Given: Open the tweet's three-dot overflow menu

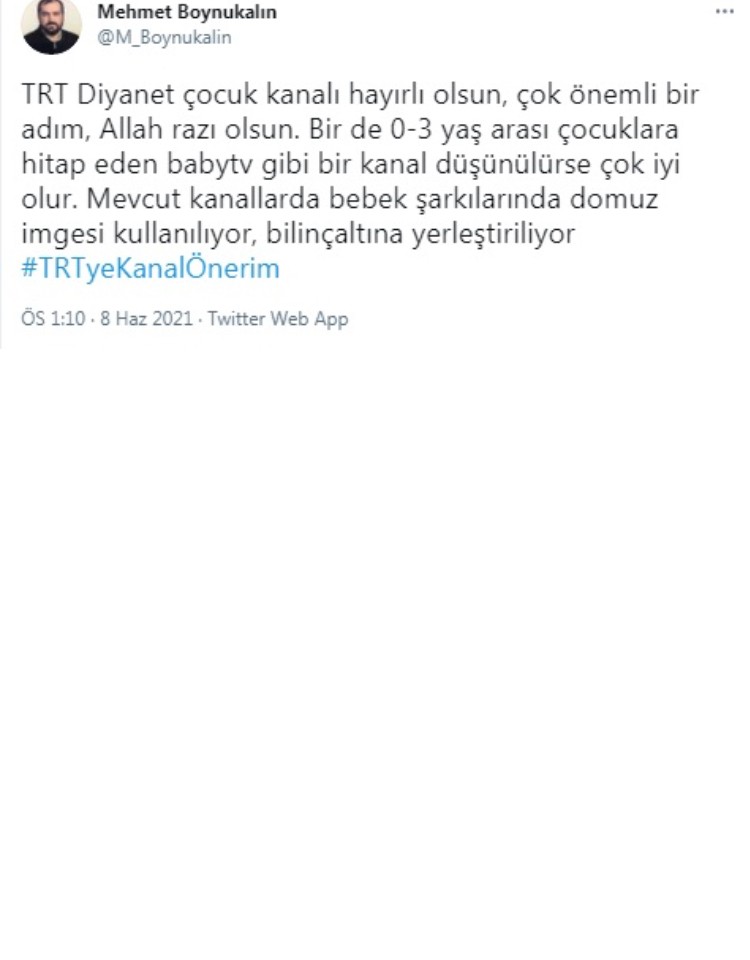Looking at the screenshot, I should click(724, 13).
